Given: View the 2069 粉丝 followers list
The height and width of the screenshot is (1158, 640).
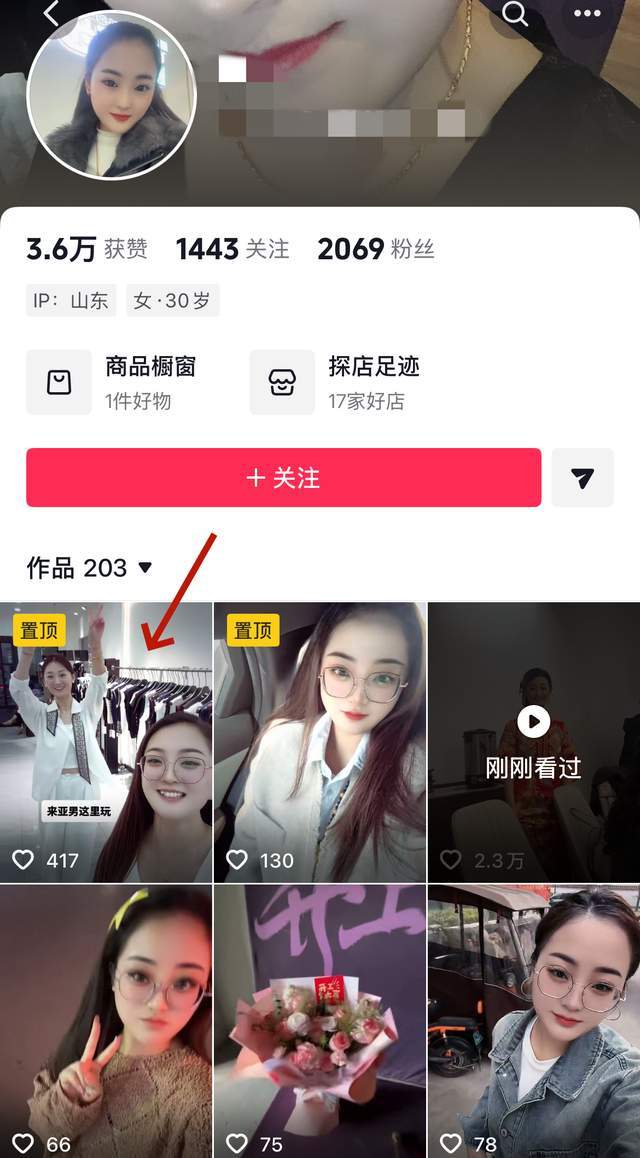Looking at the screenshot, I should click(375, 249).
